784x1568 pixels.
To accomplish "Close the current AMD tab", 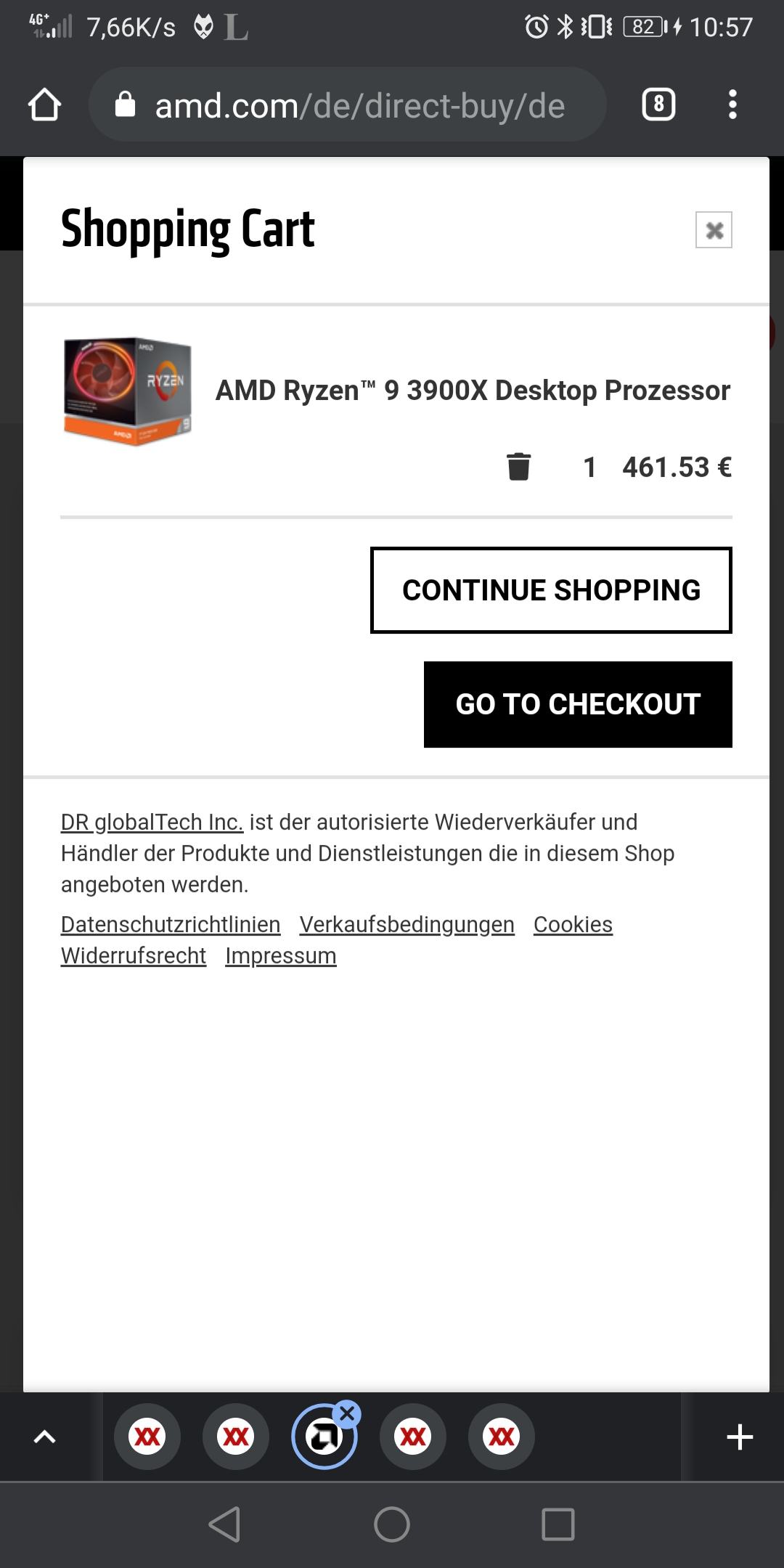I will pos(347,1413).
